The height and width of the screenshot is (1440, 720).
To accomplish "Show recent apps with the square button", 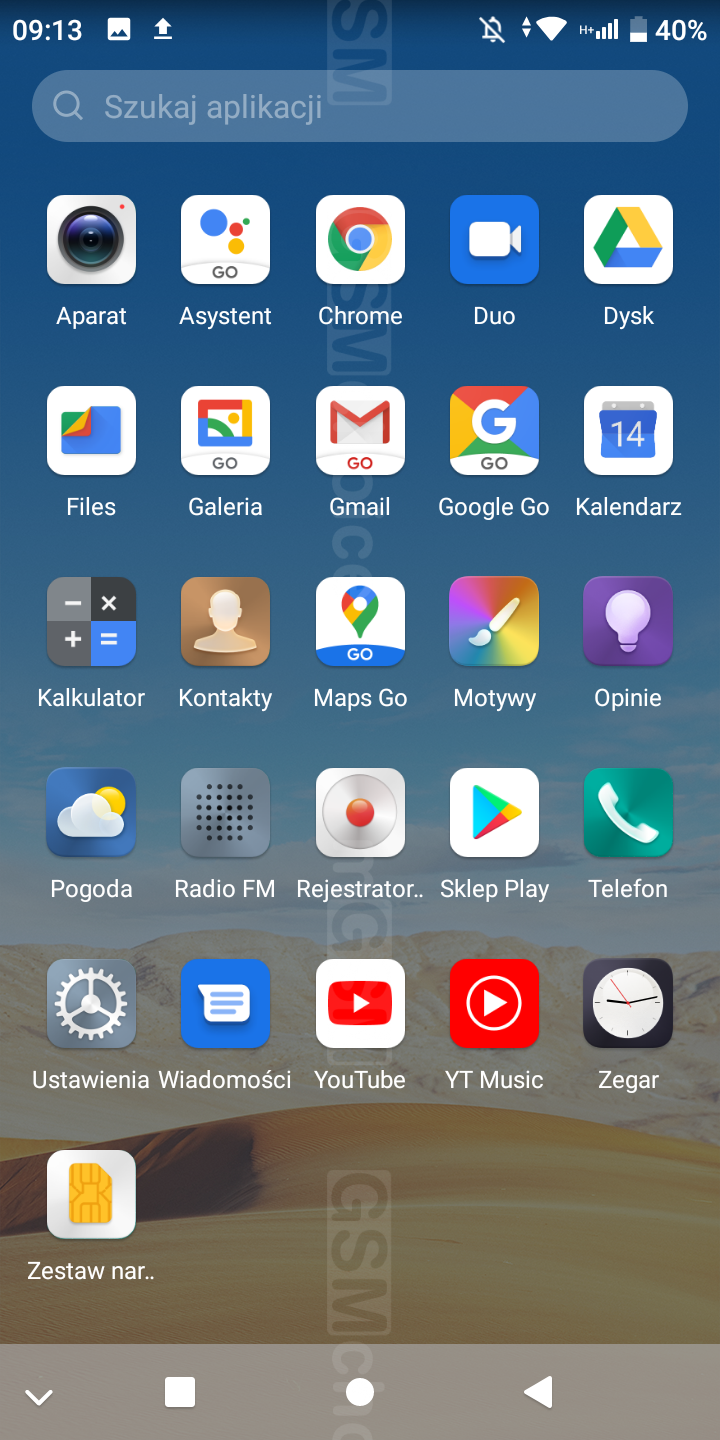I will point(180,1391).
